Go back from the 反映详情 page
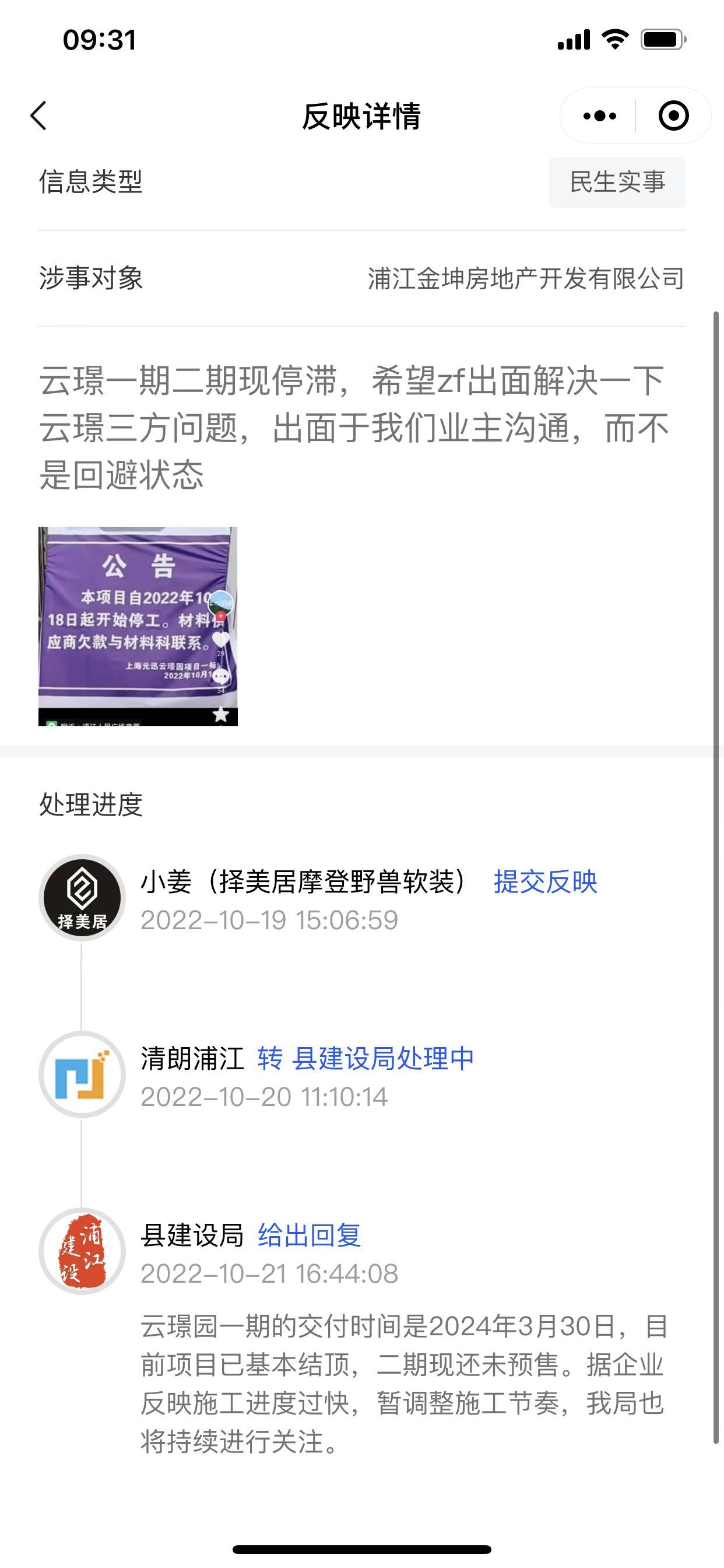The height and width of the screenshot is (1568, 724). point(39,116)
